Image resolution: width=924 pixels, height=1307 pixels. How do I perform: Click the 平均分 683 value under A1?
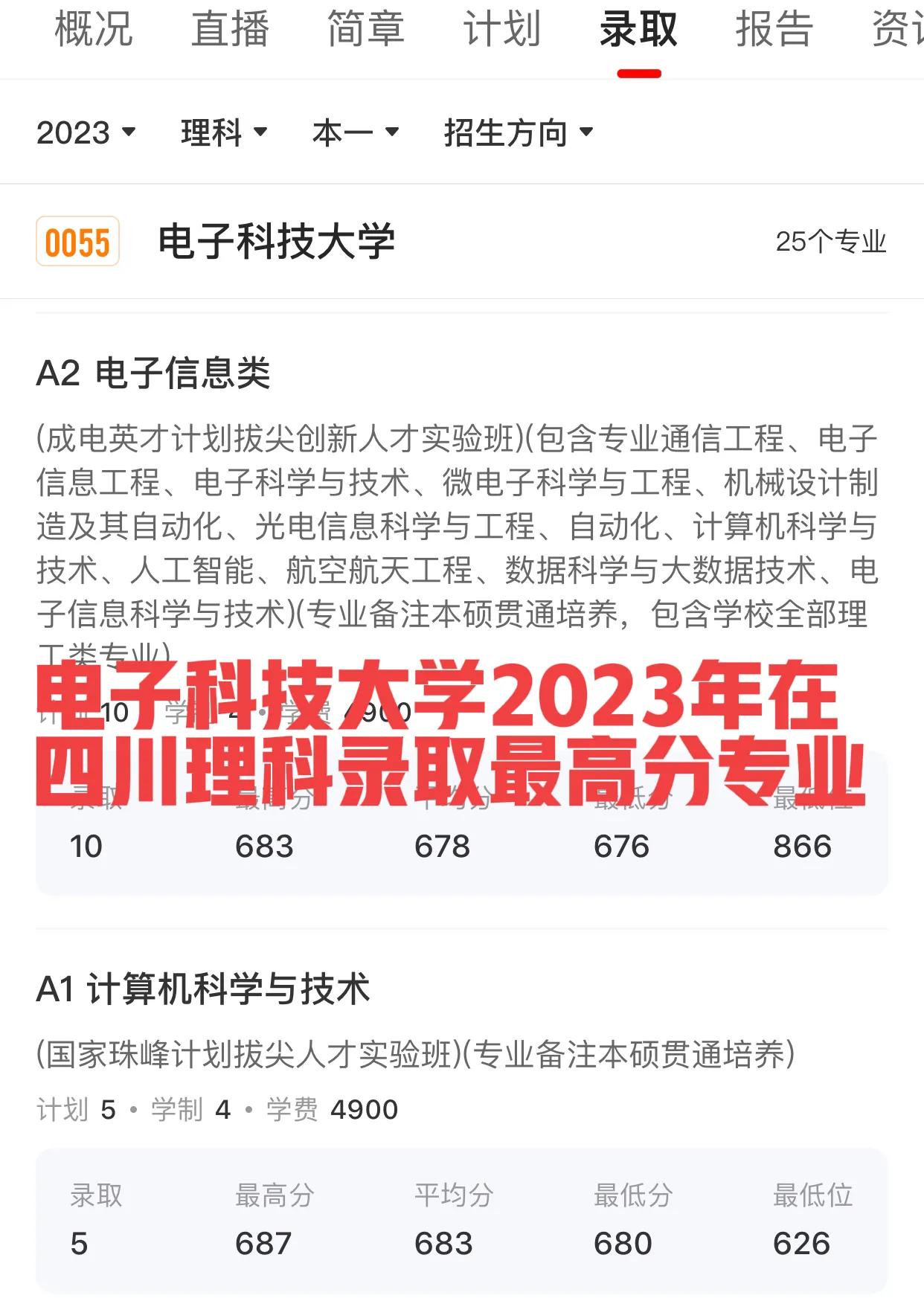(x=443, y=1242)
